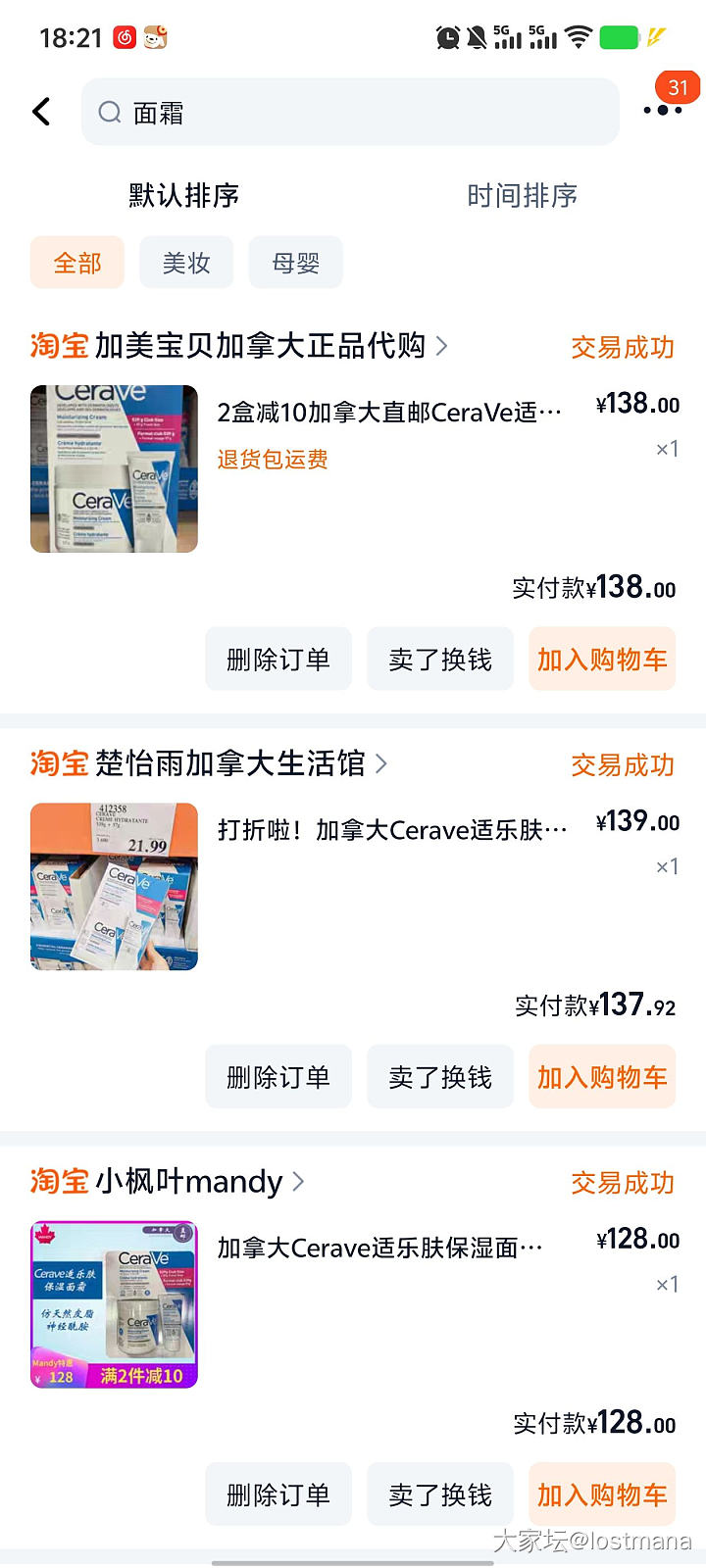Filter orders by 美妆
The width and height of the screenshot is (706, 1568).
(x=186, y=263)
